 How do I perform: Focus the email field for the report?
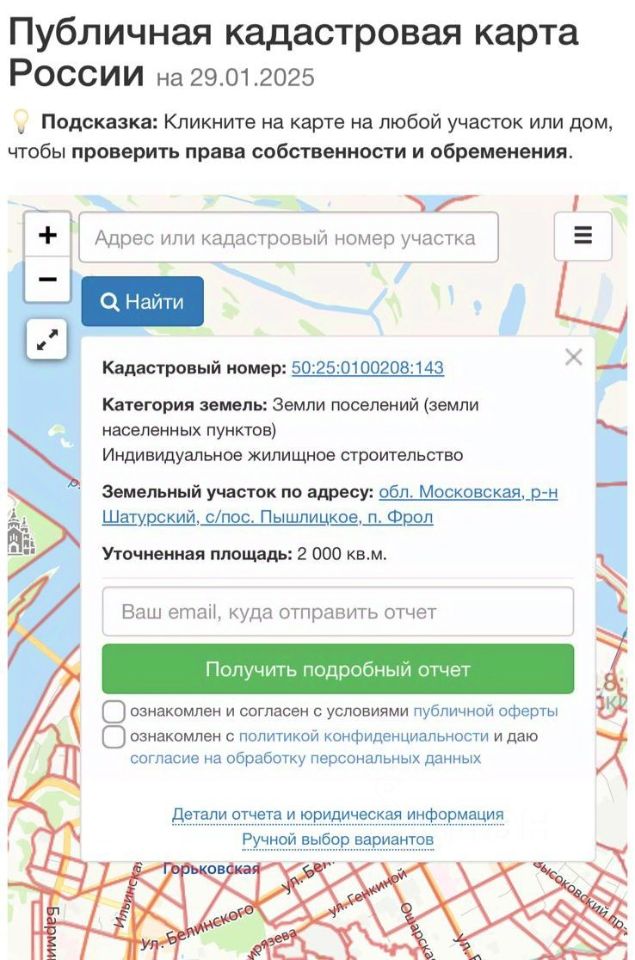click(x=338, y=611)
